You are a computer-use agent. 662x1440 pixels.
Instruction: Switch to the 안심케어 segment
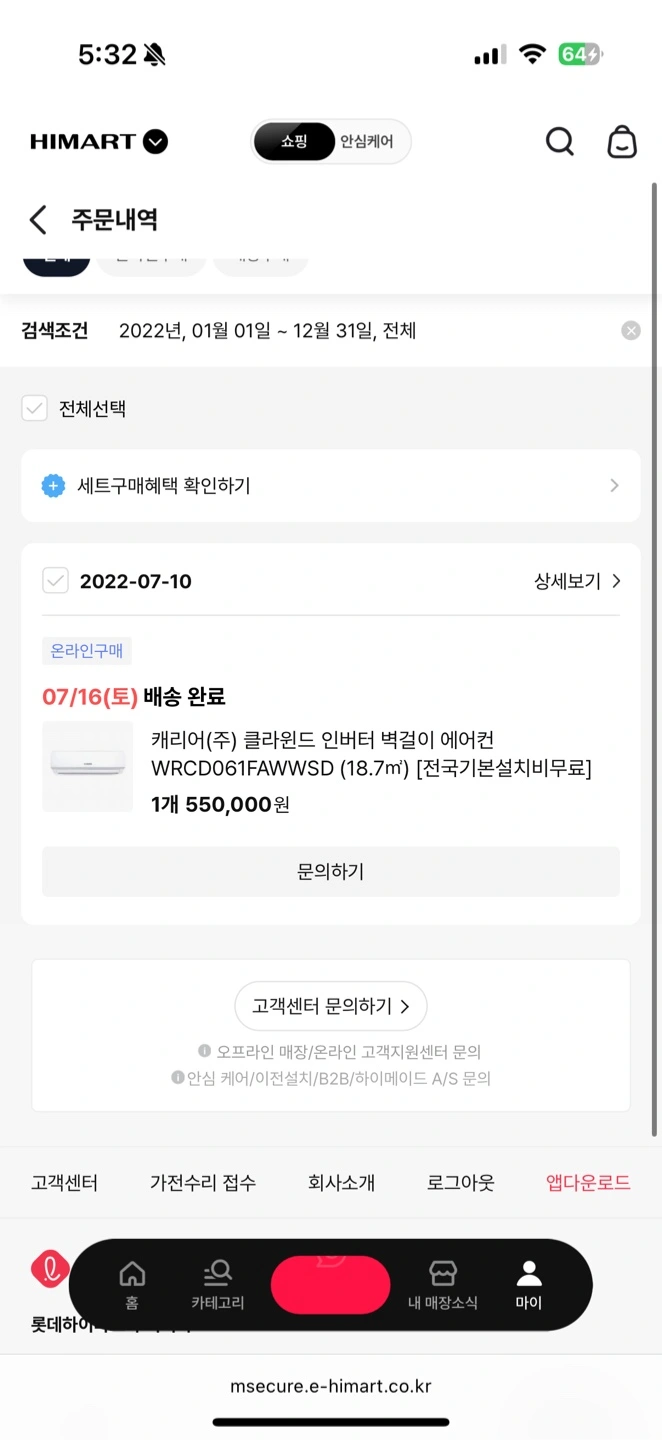tap(367, 142)
